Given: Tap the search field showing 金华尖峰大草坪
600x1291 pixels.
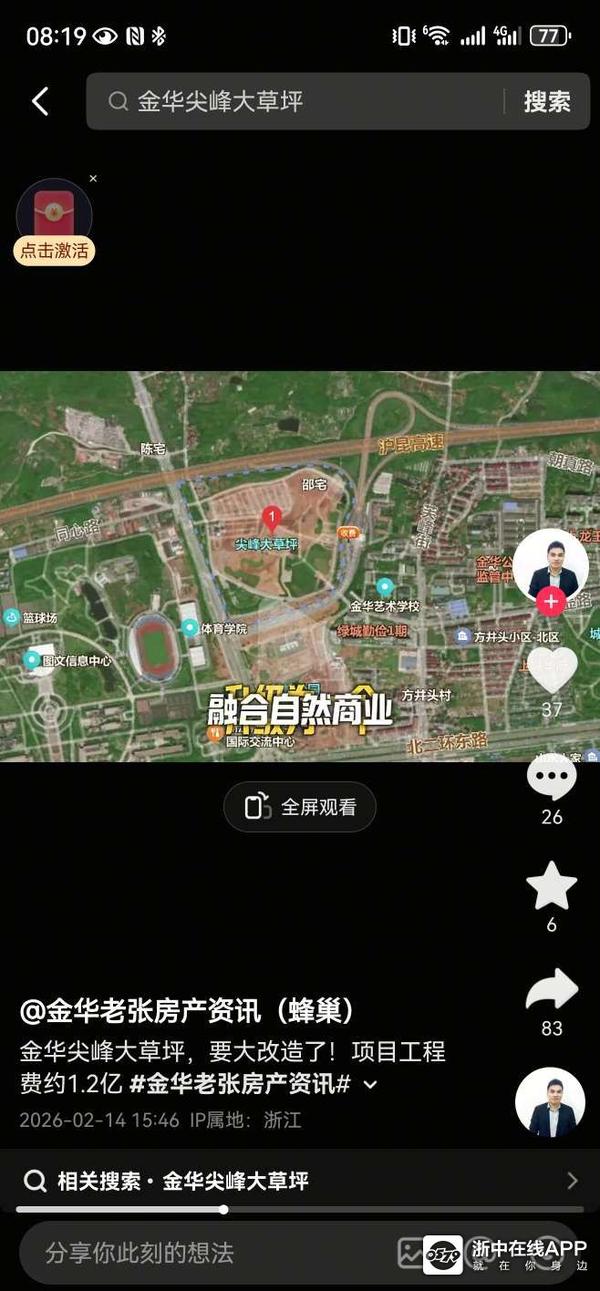Looking at the screenshot, I should click(300, 101).
